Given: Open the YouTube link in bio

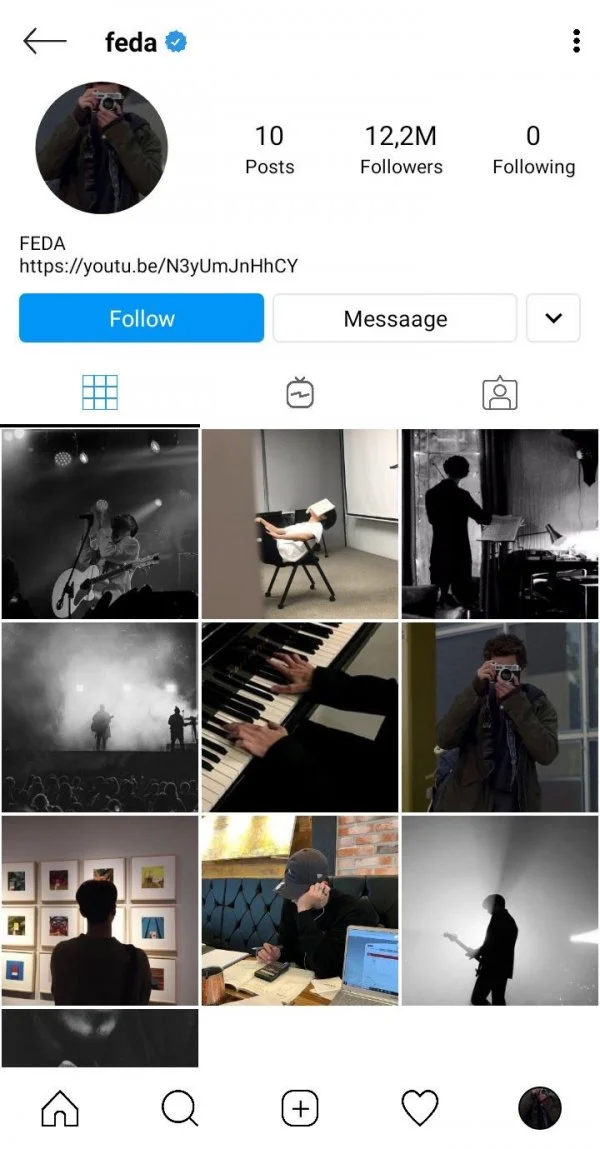Looking at the screenshot, I should pos(159,266).
